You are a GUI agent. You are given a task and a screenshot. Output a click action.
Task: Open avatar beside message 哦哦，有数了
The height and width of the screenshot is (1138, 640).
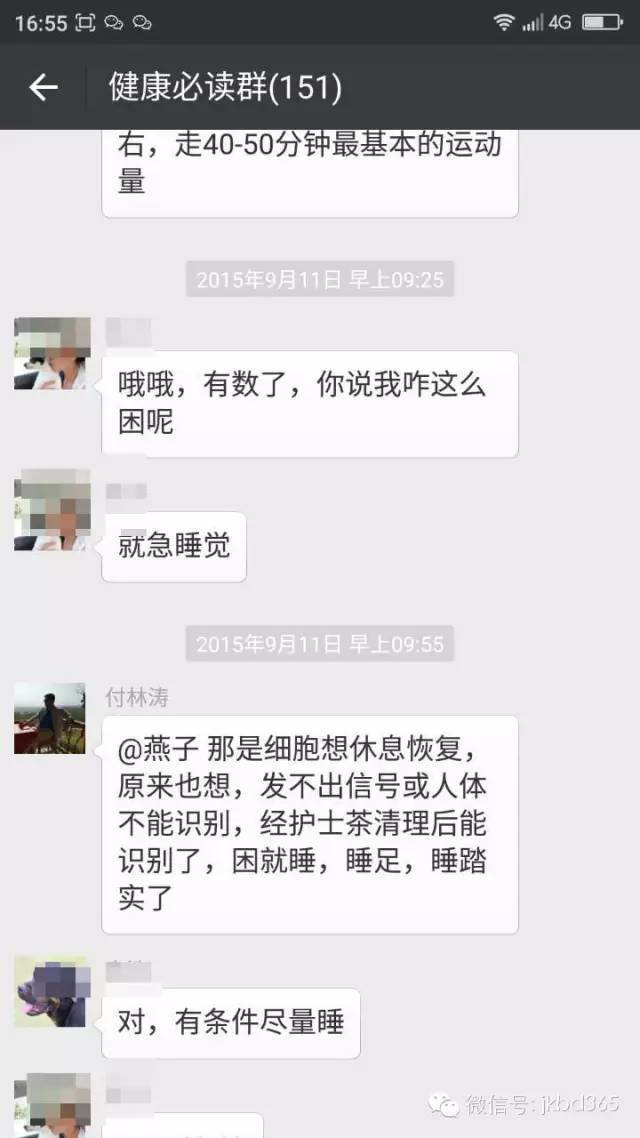[x=52, y=353]
